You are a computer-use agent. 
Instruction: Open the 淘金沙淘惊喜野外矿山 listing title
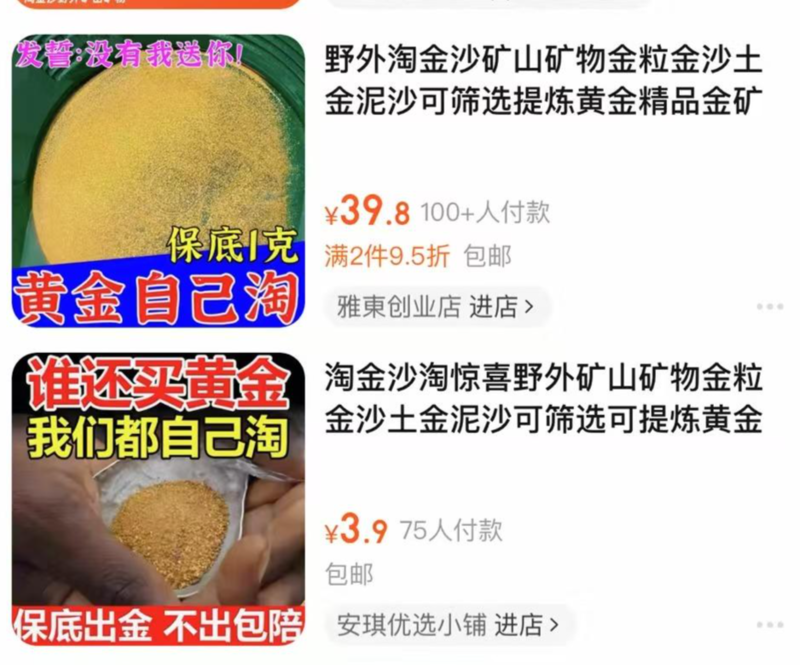click(x=544, y=399)
